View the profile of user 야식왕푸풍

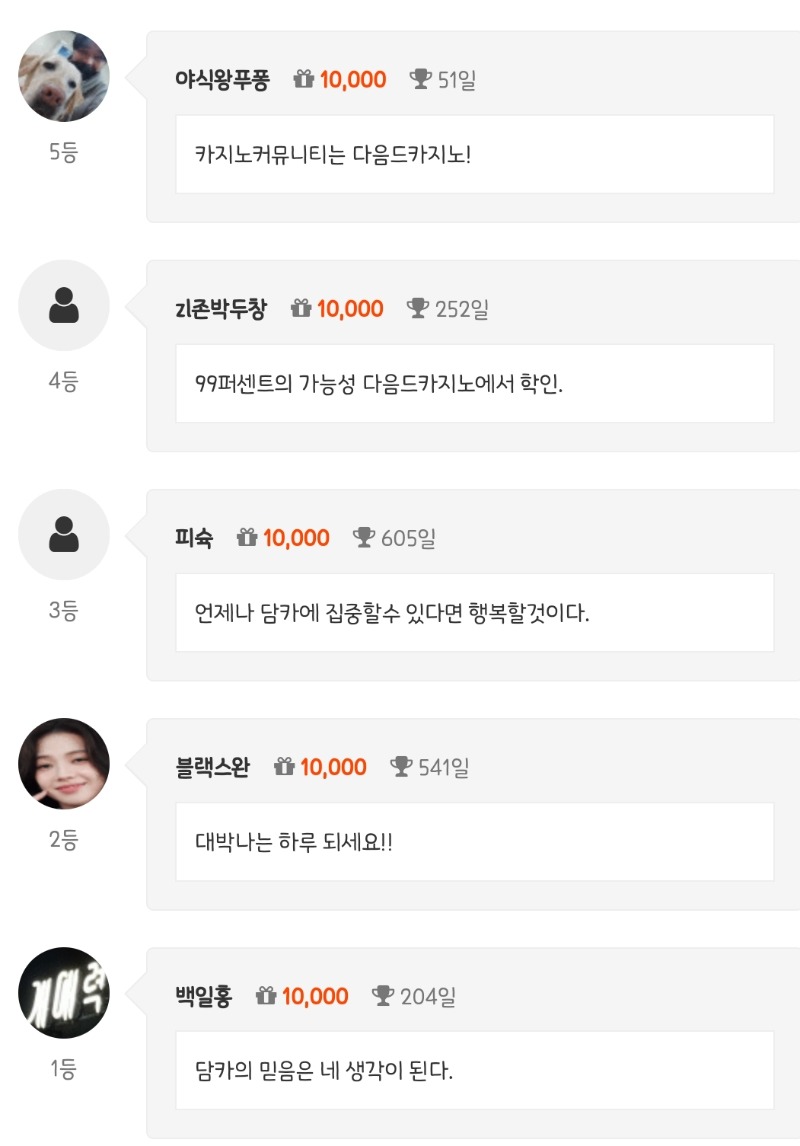(x=222, y=80)
